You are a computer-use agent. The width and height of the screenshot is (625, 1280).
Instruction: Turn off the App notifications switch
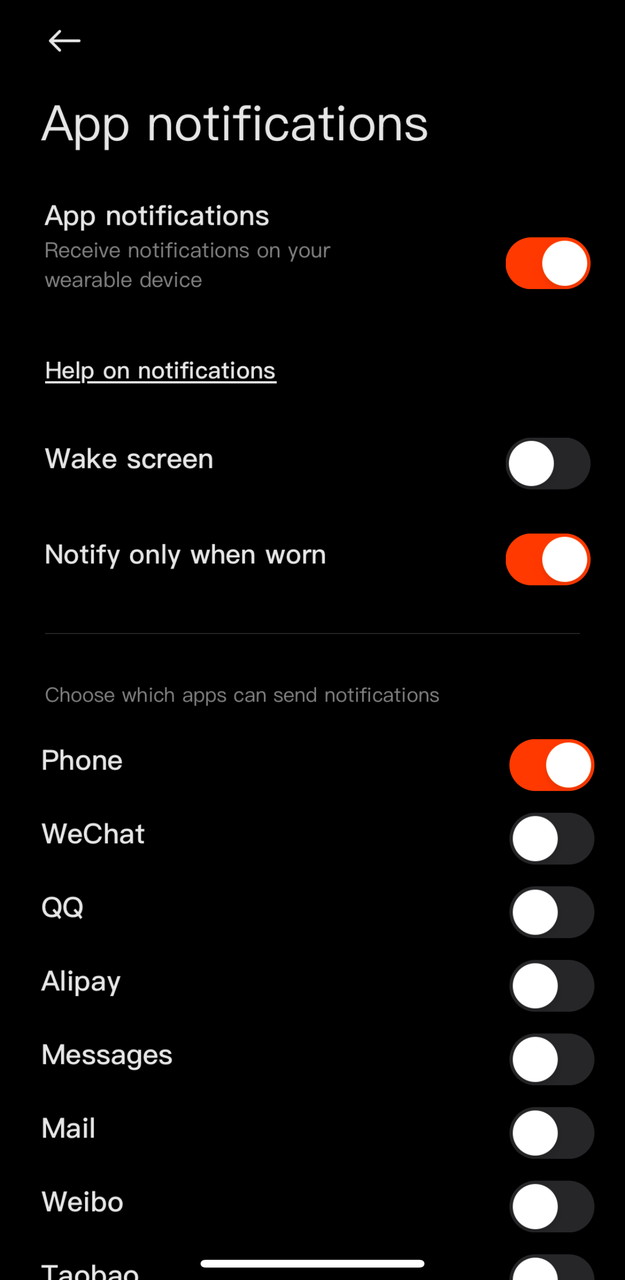[547, 264]
